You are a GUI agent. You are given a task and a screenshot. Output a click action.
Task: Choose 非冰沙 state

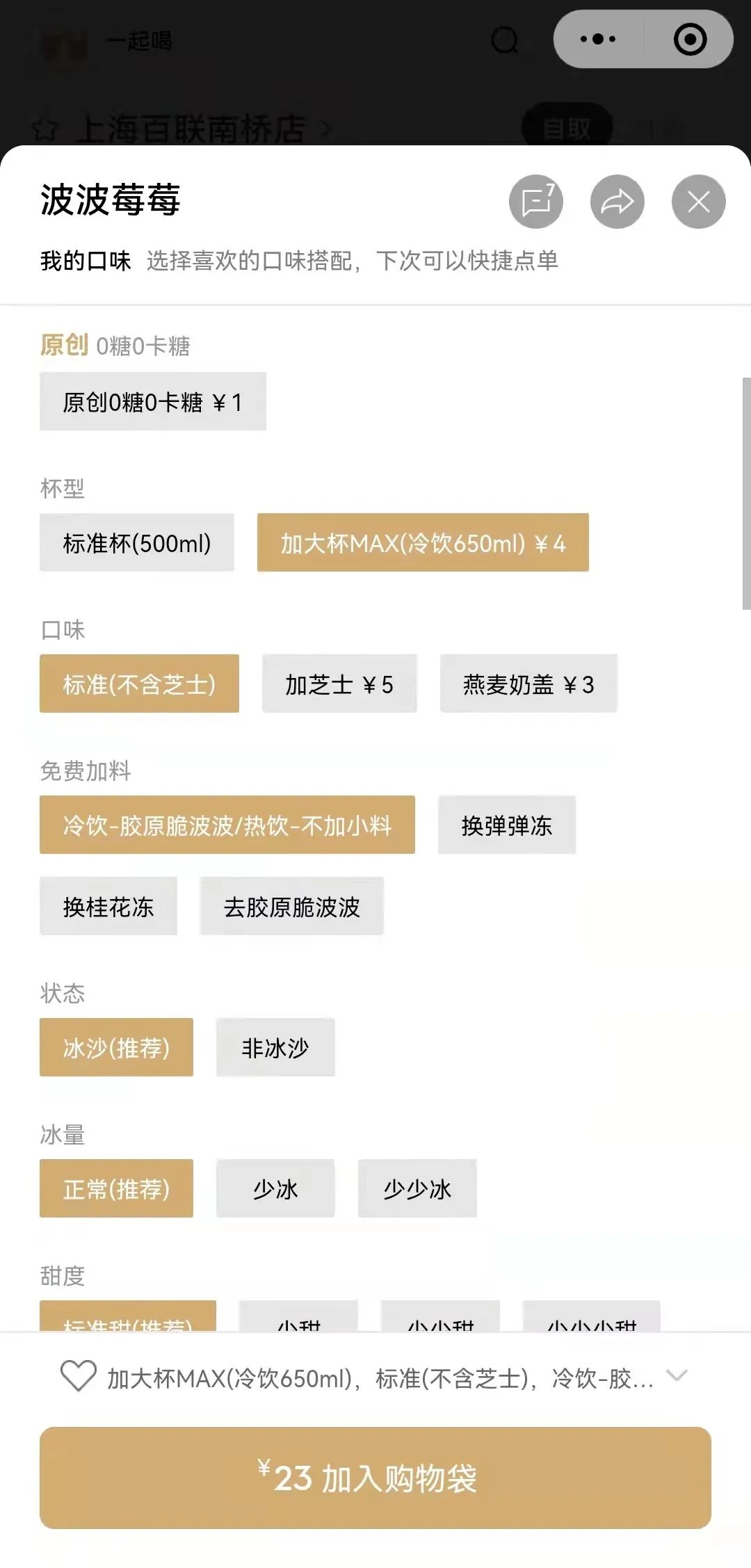coord(275,1048)
